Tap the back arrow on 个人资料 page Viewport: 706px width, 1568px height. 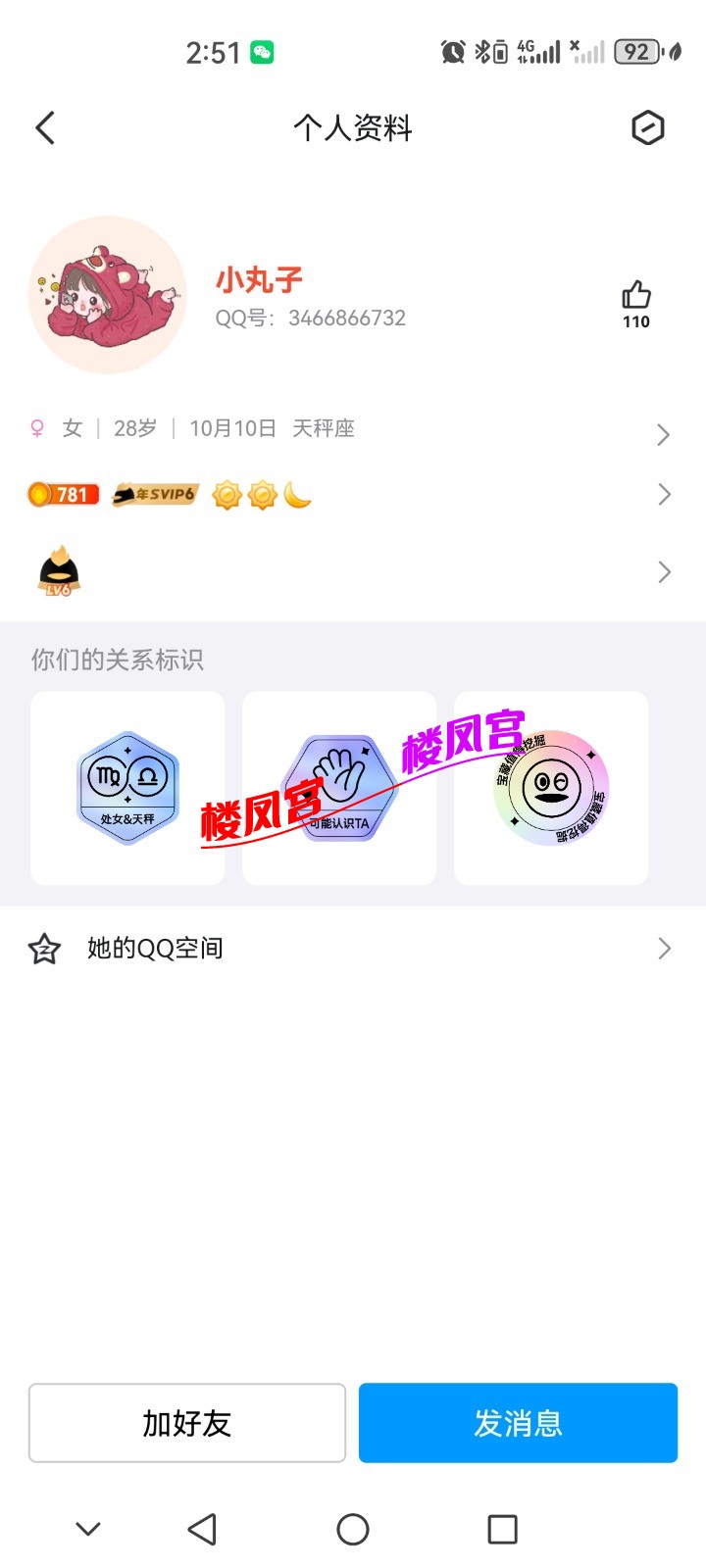tap(43, 127)
